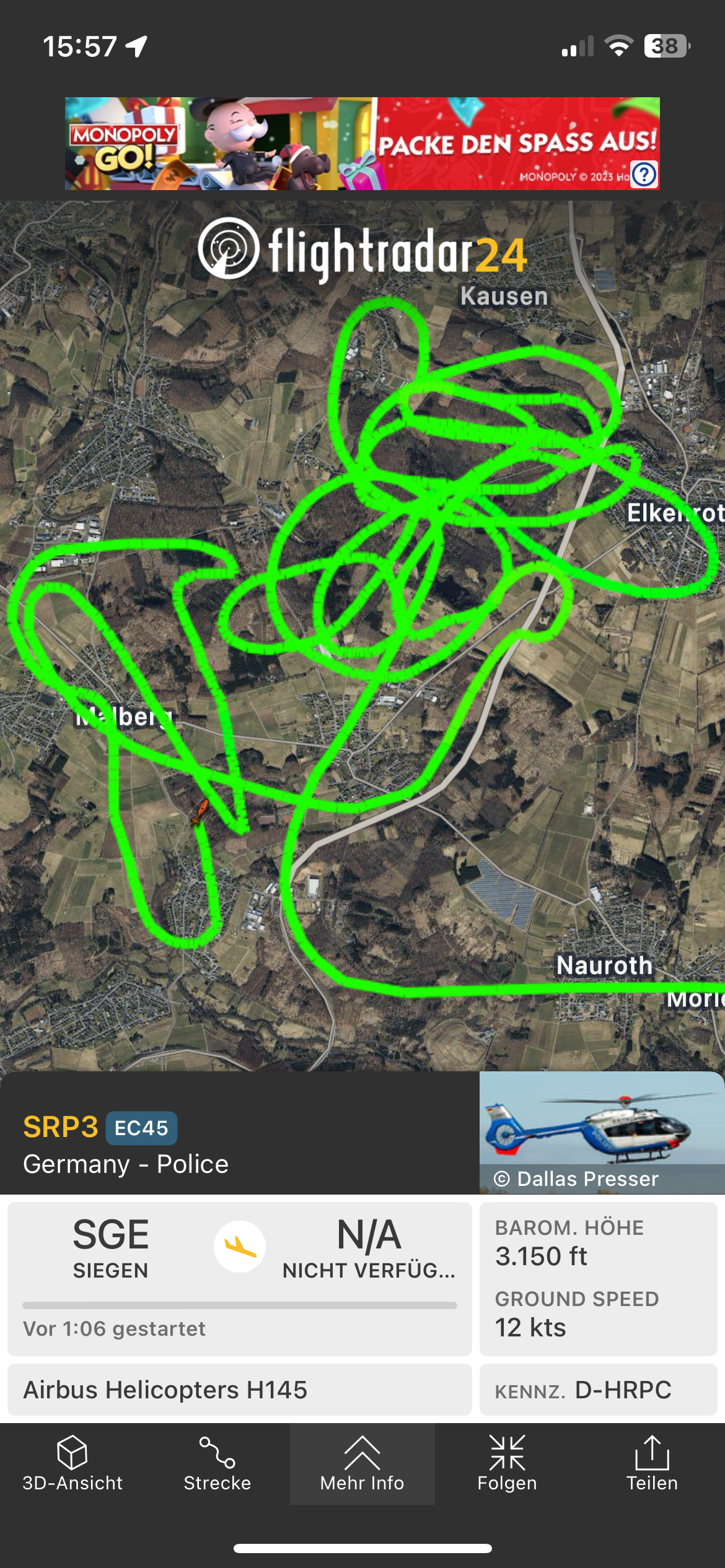Open the helicopter photo by Dallas Presser
The width and height of the screenshot is (725, 1568).
point(602,1133)
